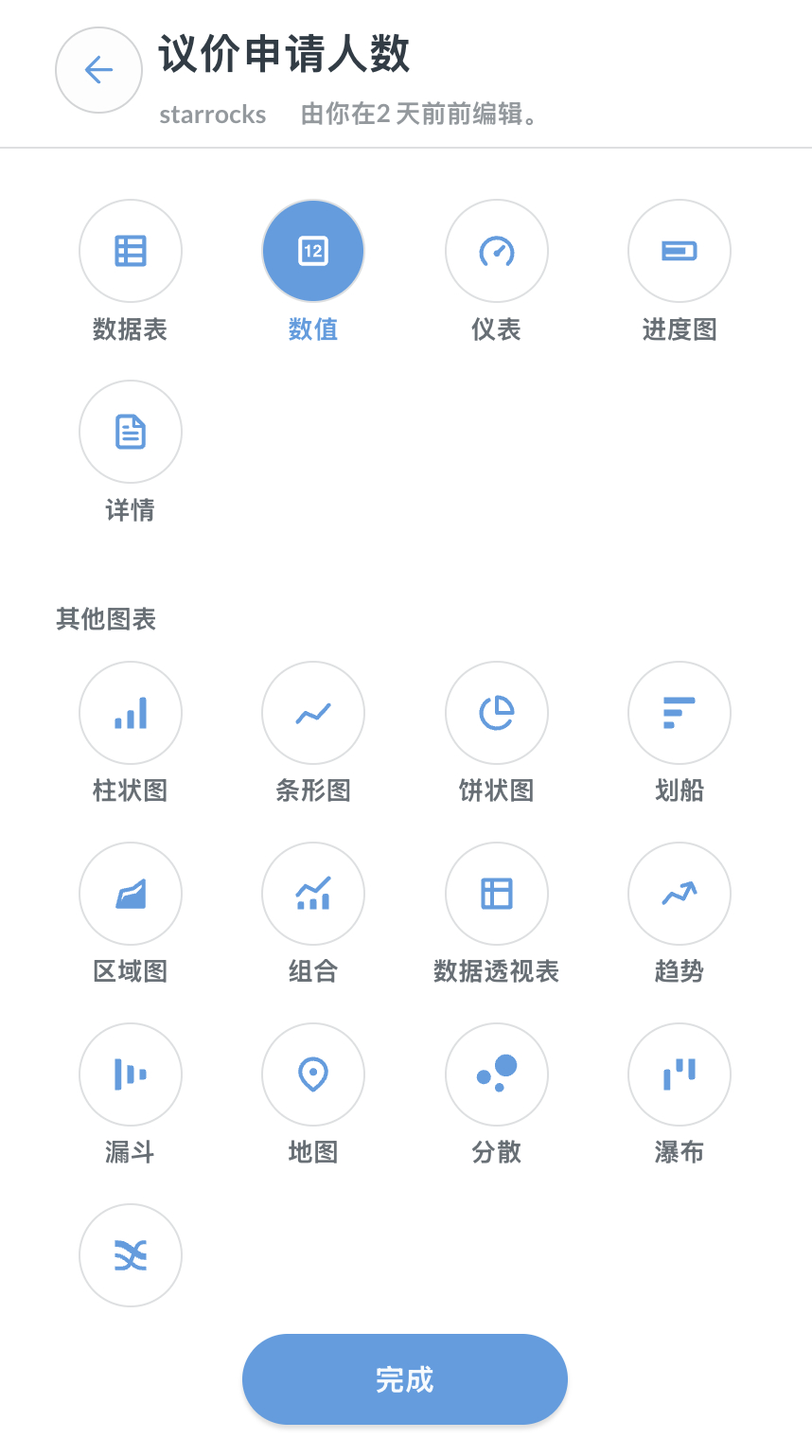This screenshot has height=1456, width=812.
Task: Select the 柱状图 column chart icon
Action: click(x=130, y=713)
